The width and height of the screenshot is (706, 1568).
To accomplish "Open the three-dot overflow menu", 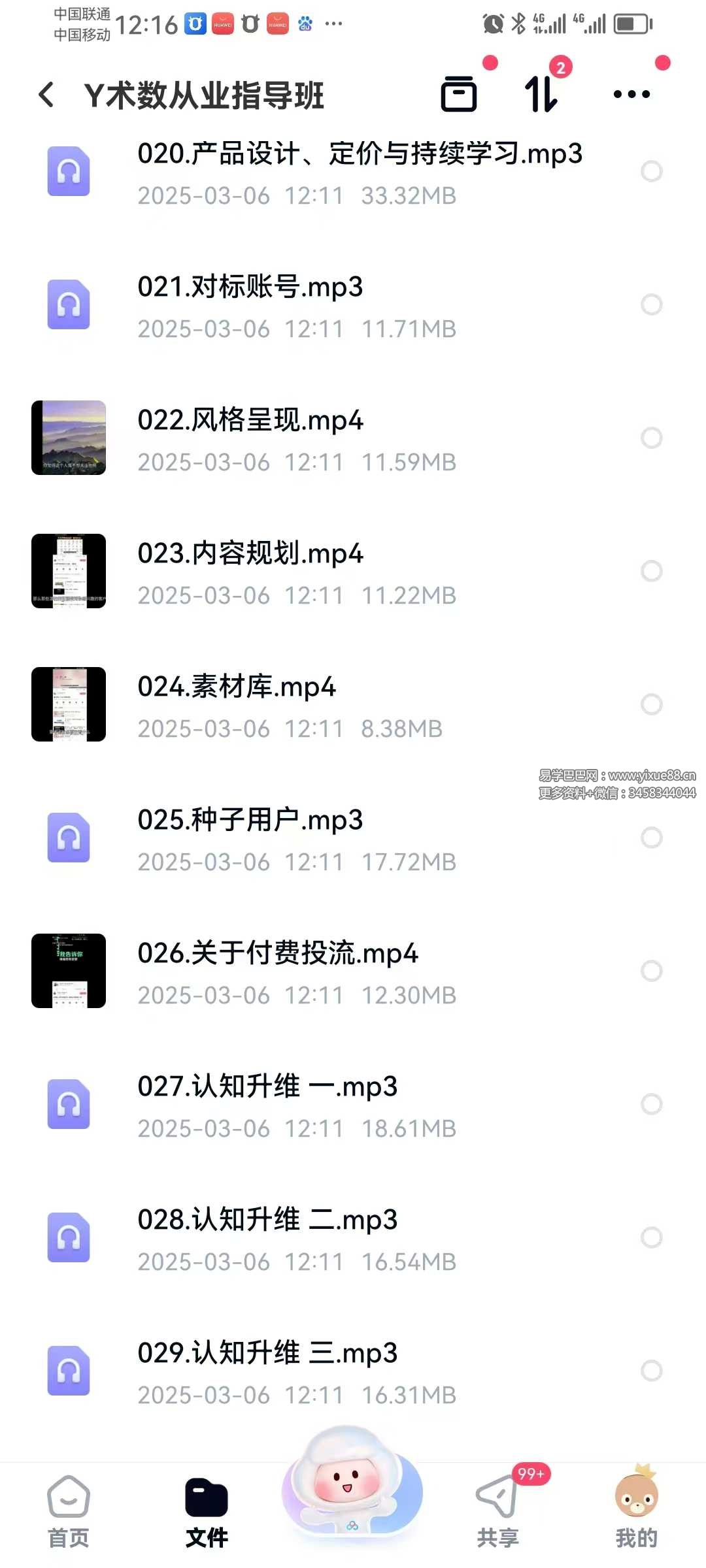I will coord(631,94).
